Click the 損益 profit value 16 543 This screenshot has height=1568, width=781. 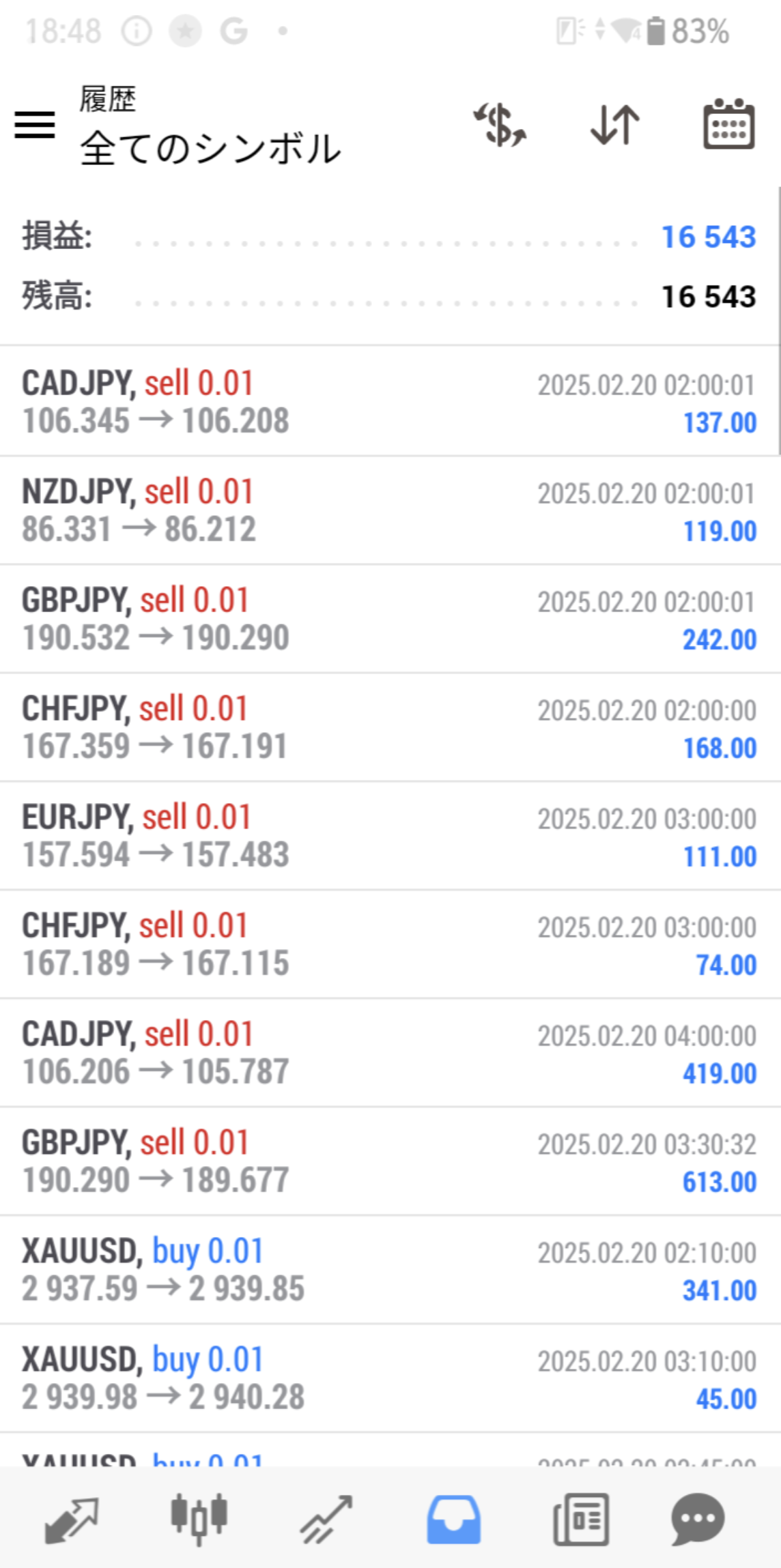coord(707,237)
